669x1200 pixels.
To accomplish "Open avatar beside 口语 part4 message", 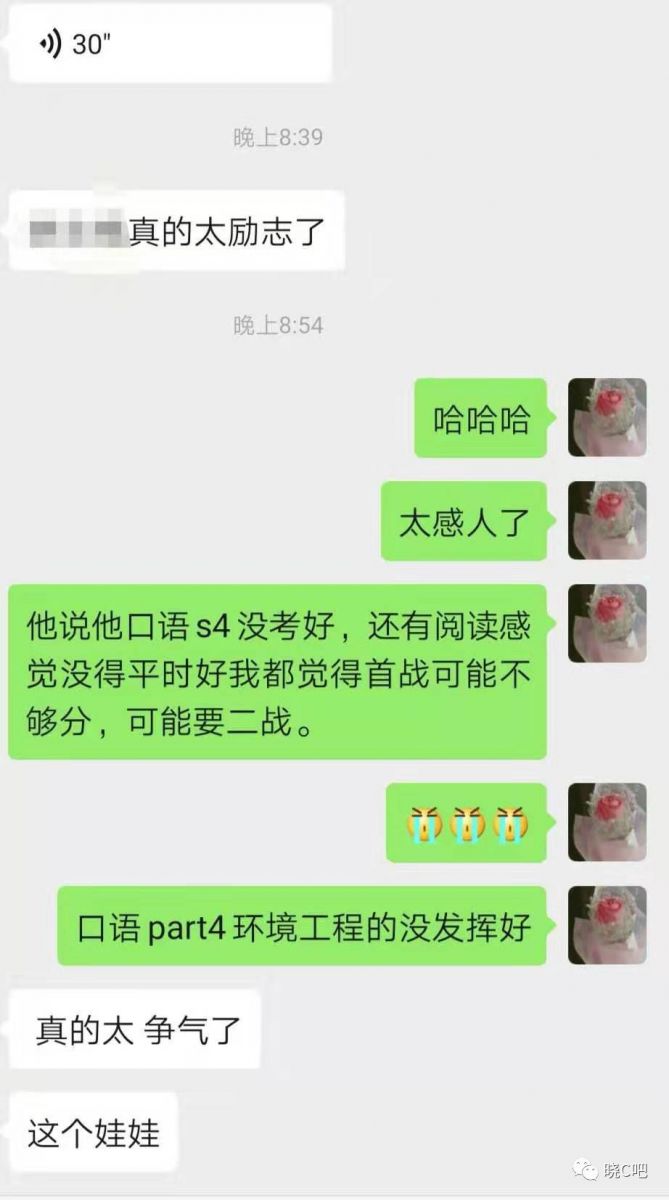I will (x=607, y=925).
